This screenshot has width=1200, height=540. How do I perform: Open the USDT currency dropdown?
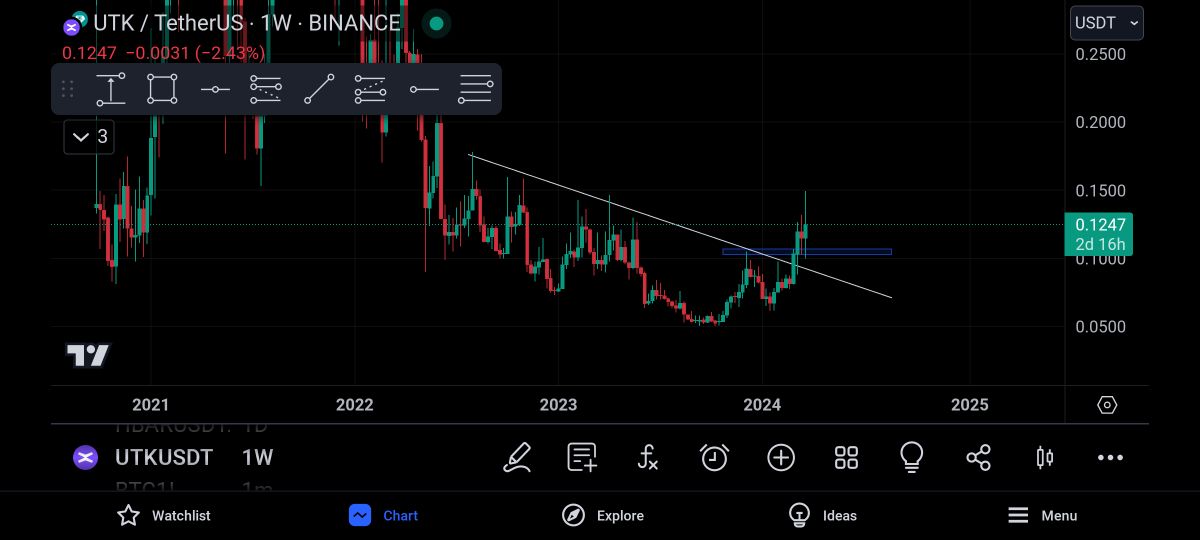tap(1106, 23)
